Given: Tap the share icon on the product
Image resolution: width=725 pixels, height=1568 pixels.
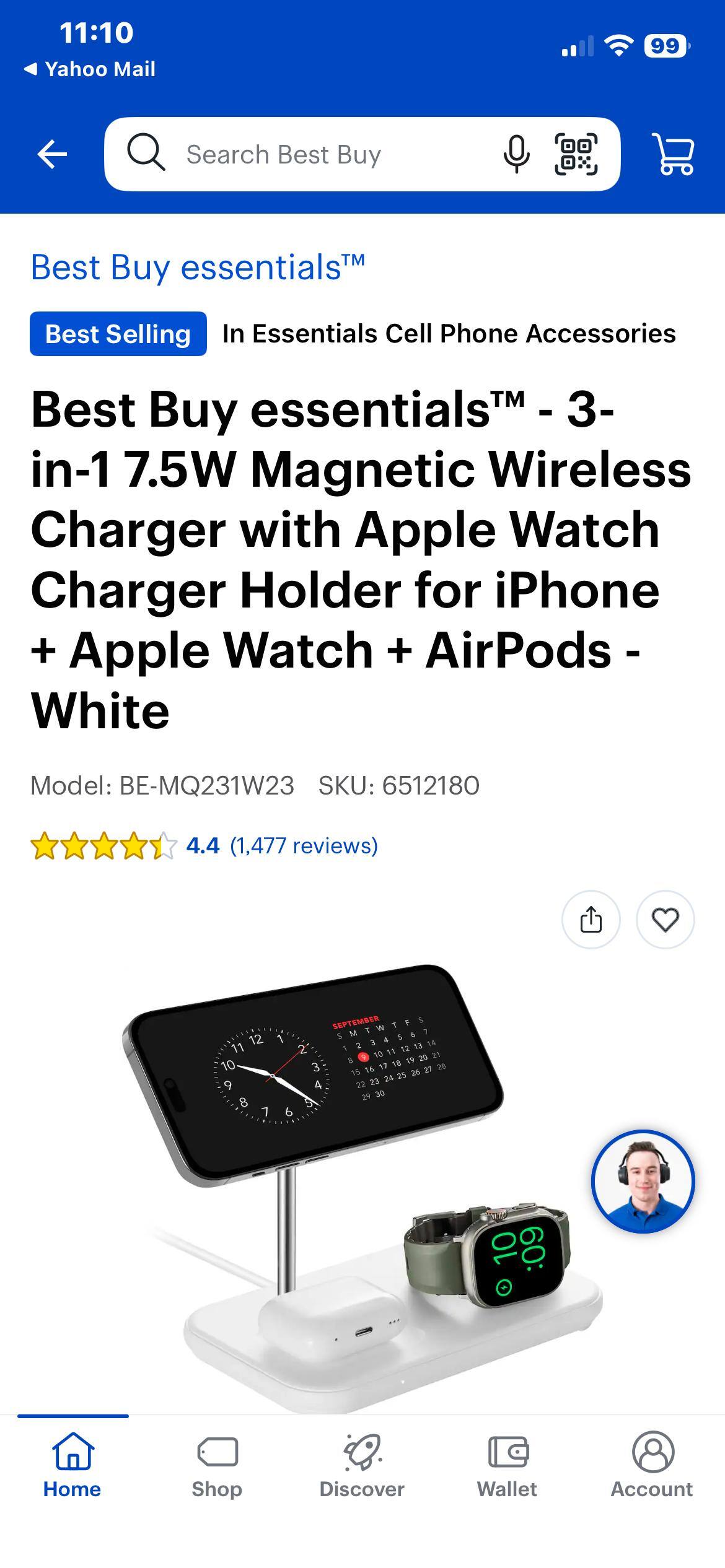Looking at the screenshot, I should 591,920.
